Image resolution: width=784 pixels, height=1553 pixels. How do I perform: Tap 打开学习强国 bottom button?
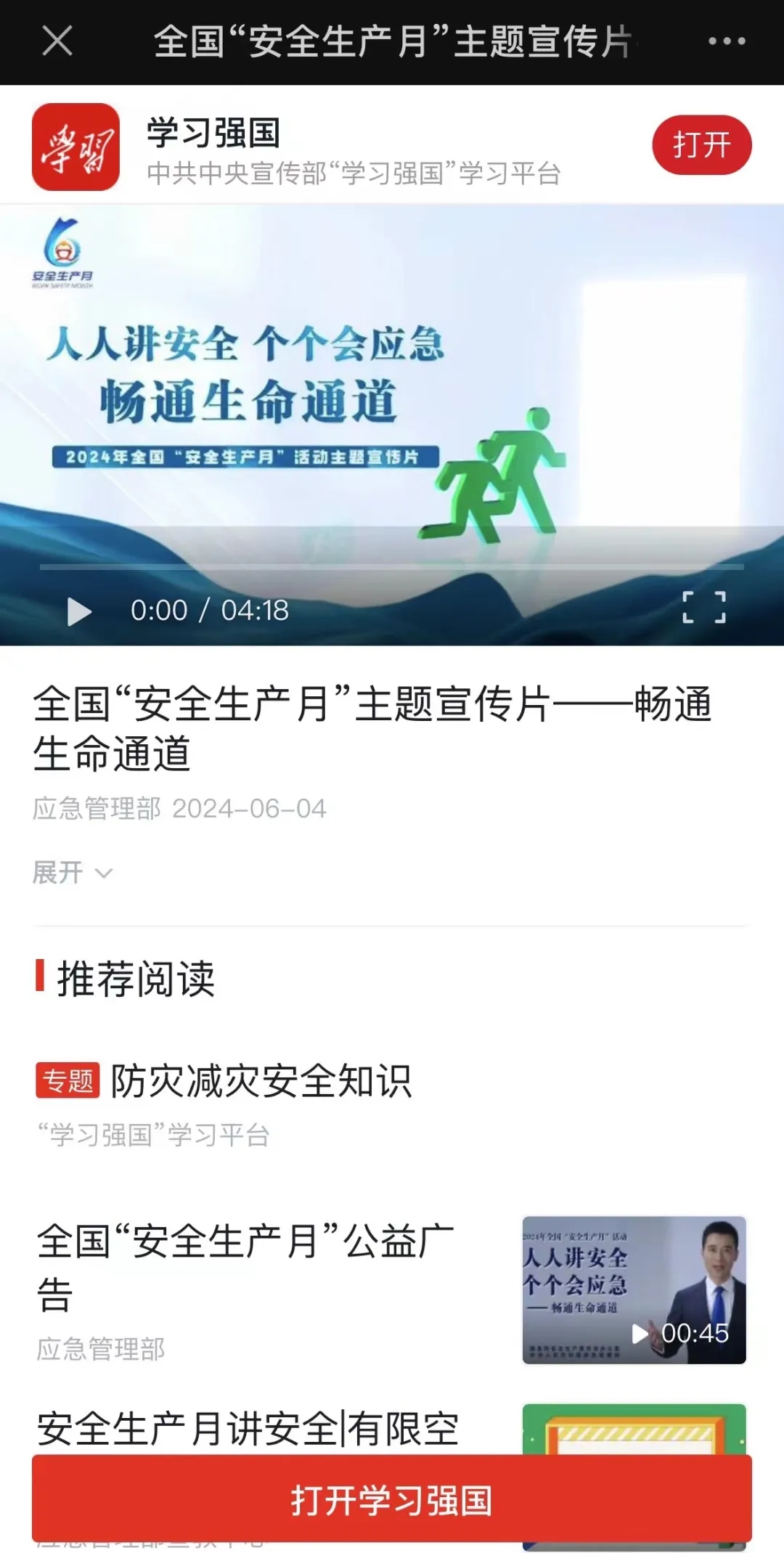[392, 1500]
